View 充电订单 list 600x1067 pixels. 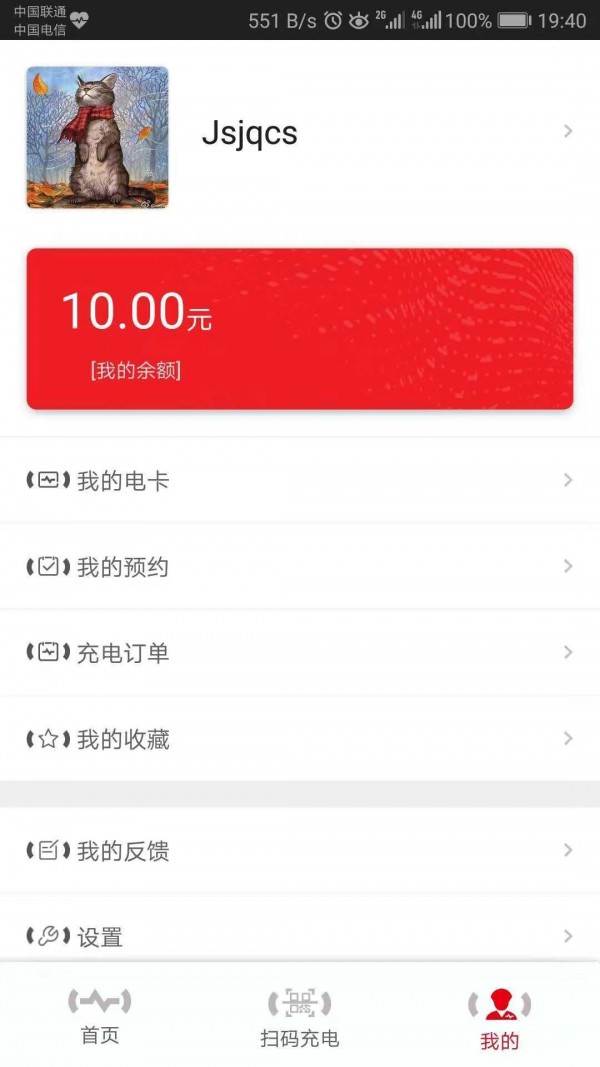tap(300, 653)
